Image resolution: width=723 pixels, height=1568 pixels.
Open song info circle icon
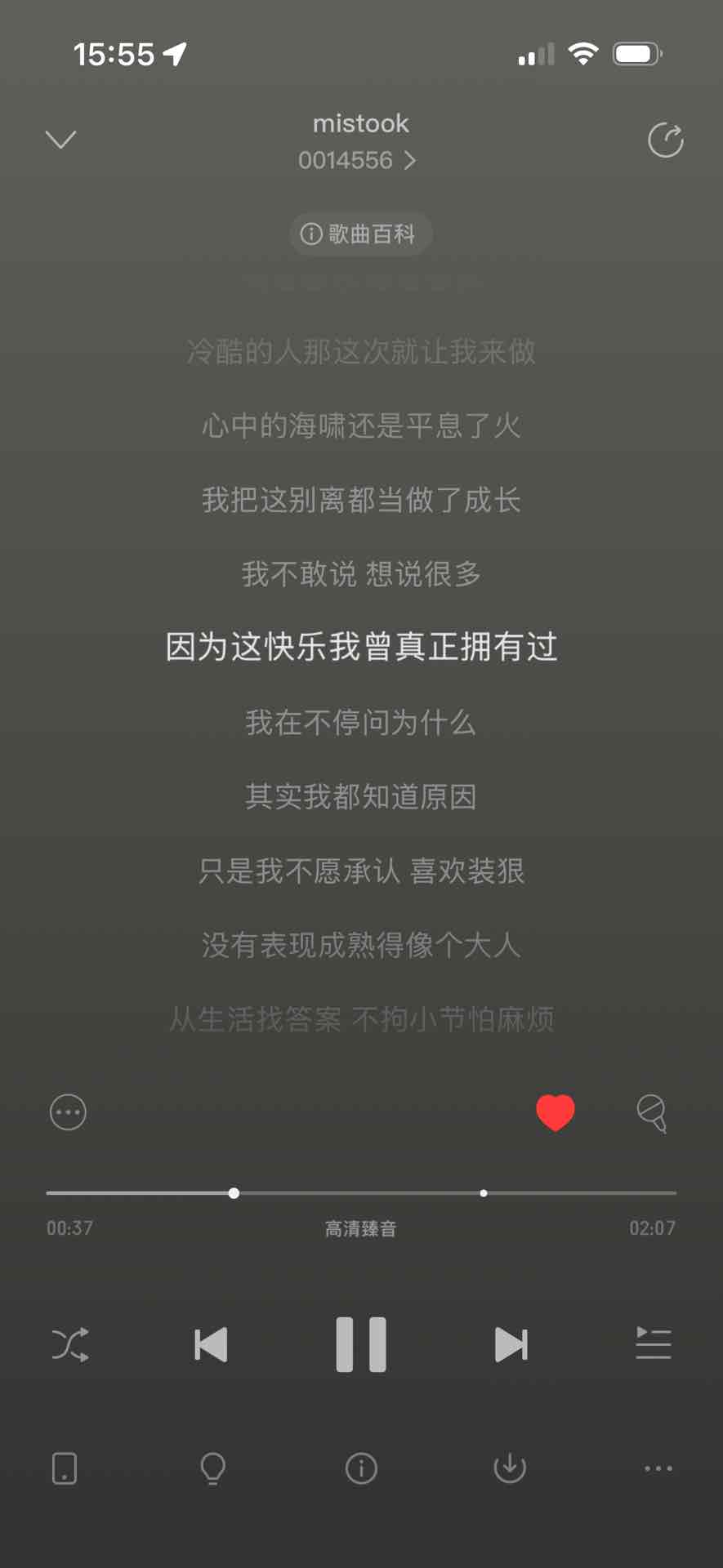pos(361,1468)
